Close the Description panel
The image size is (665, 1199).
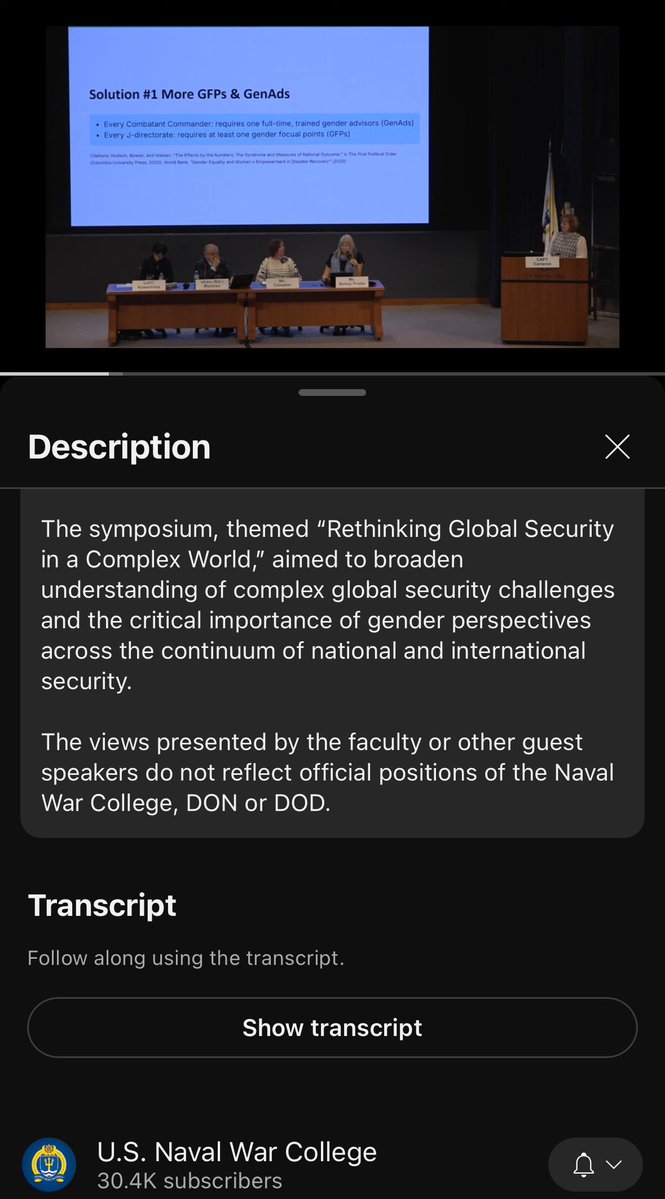coord(617,447)
